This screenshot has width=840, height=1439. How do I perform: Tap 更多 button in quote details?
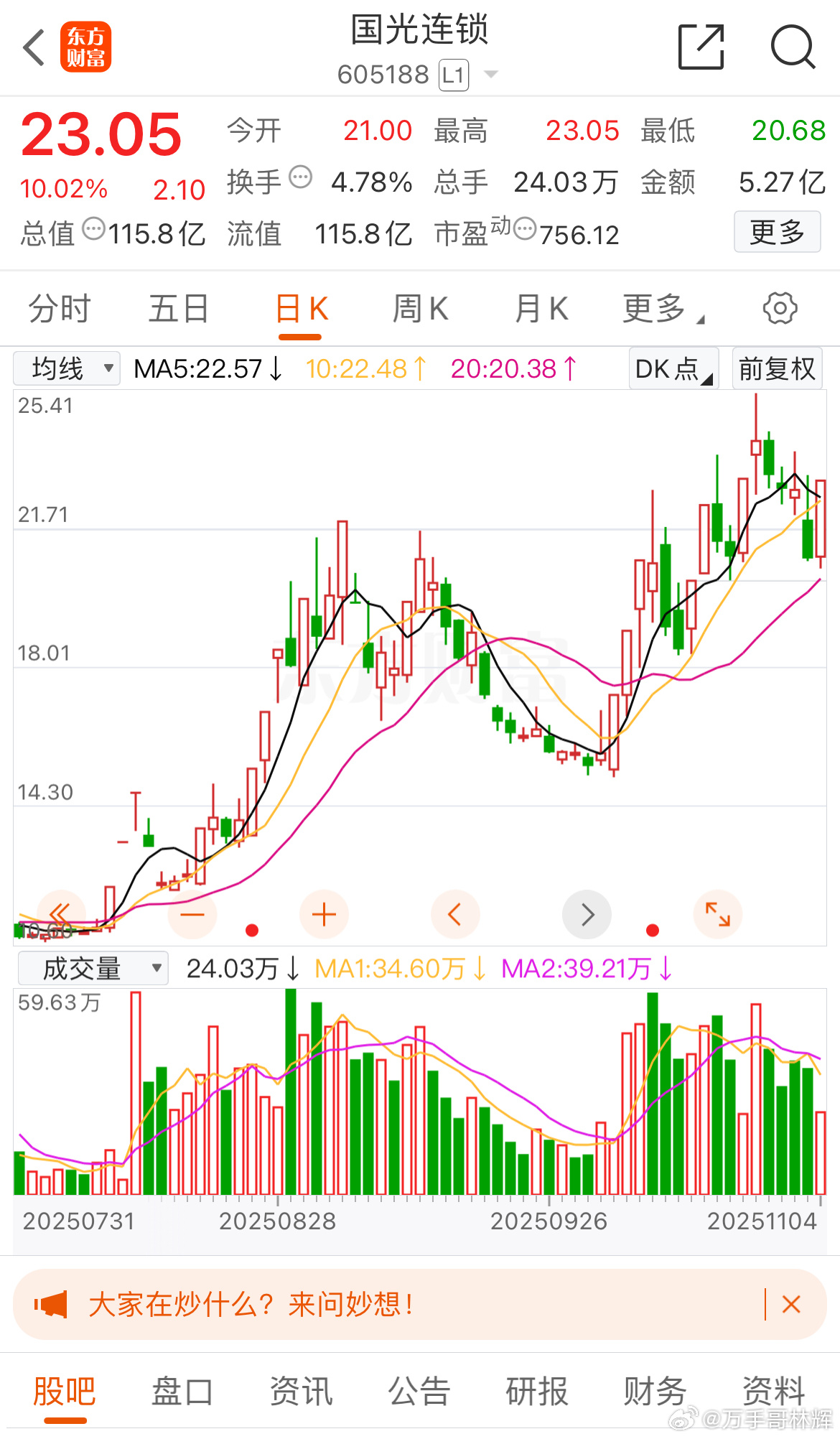click(x=777, y=232)
